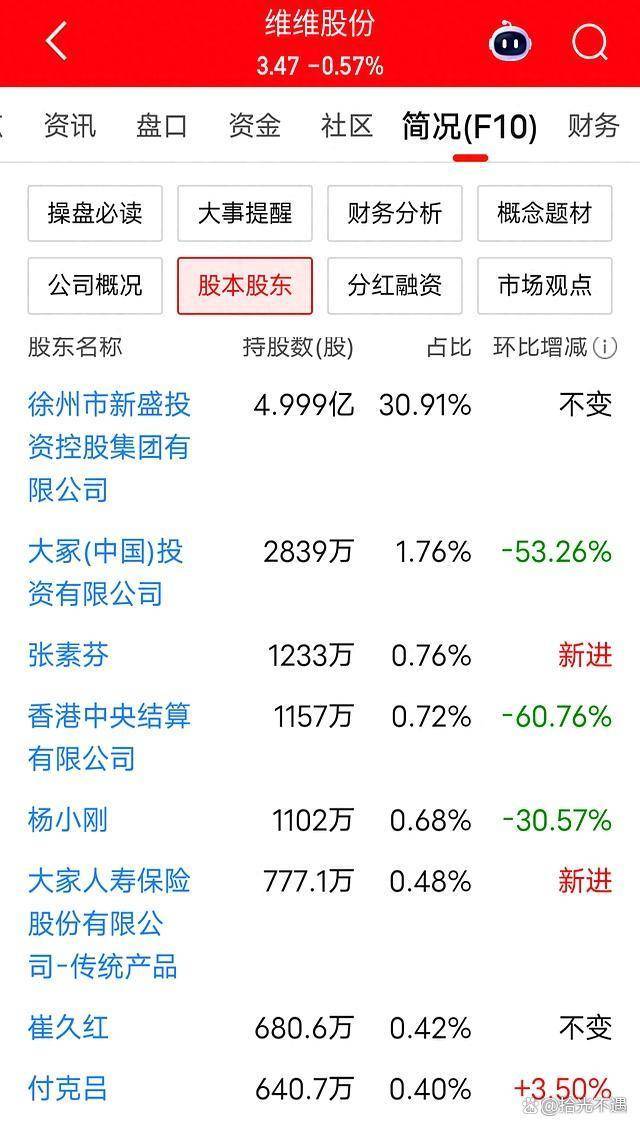Open shareholder 张素芬
This screenshot has width=640, height=1129.
coord(68,656)
